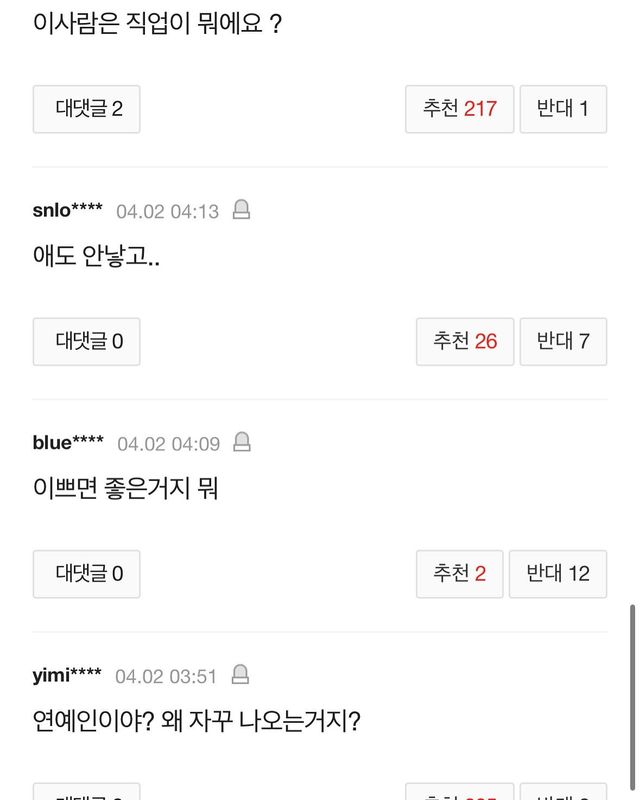Recommend the blue**** comment with 추천 2
640x800 pixels.
pyautogui.click(x=459, y=574)
